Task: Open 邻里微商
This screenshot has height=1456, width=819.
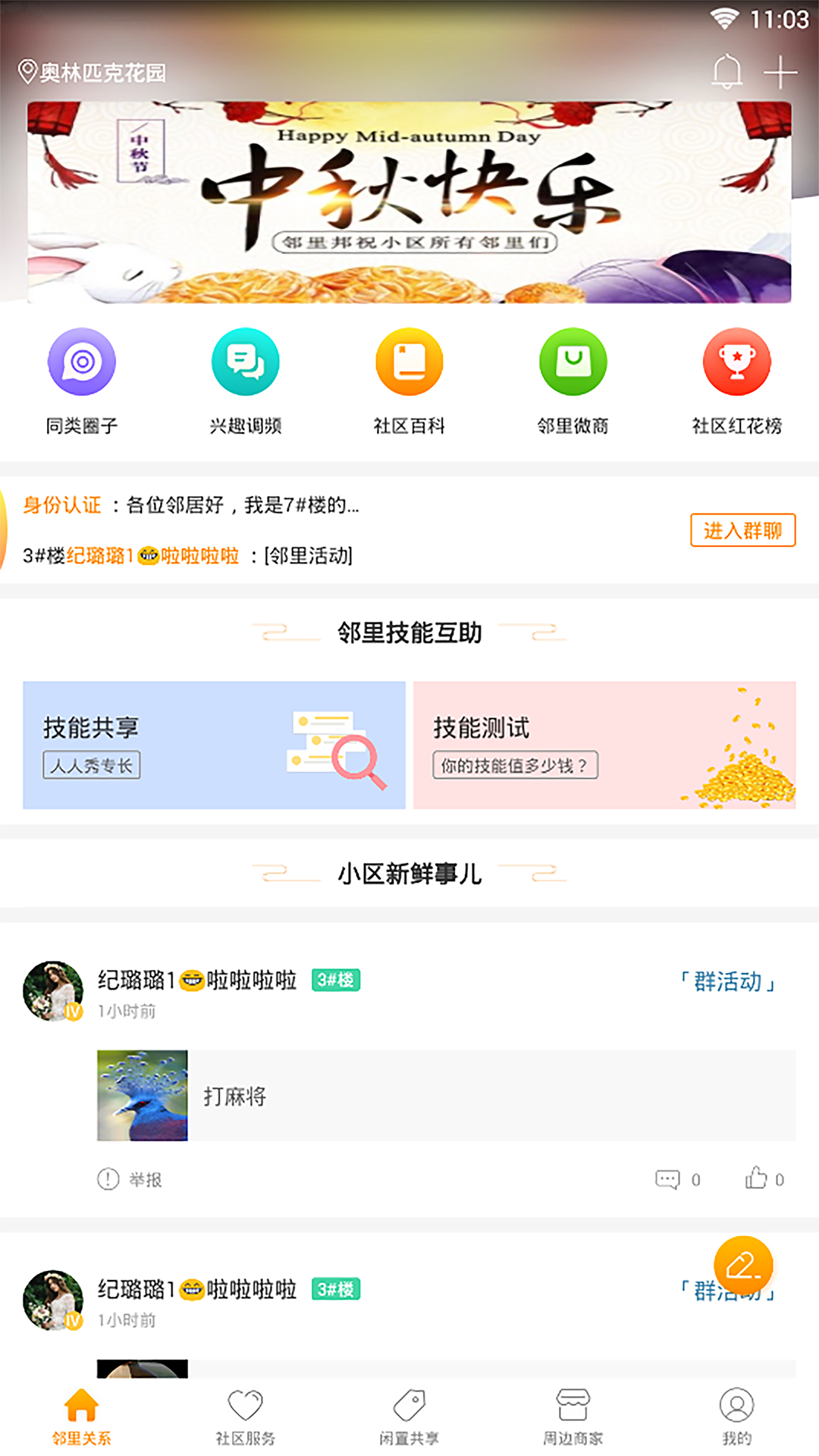Action: tap(573, 381)
